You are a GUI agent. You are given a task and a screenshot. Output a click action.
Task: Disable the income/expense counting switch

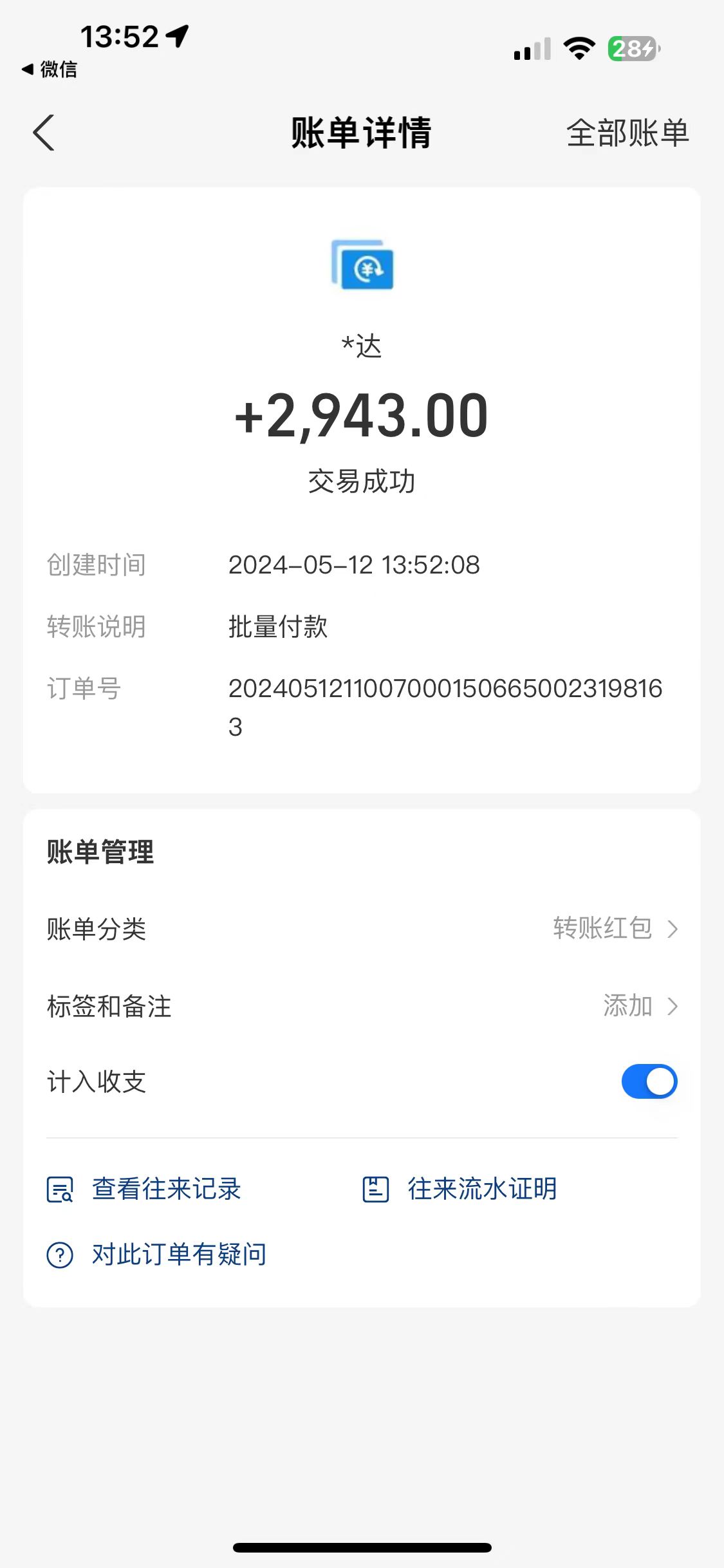click(648, 1081)
